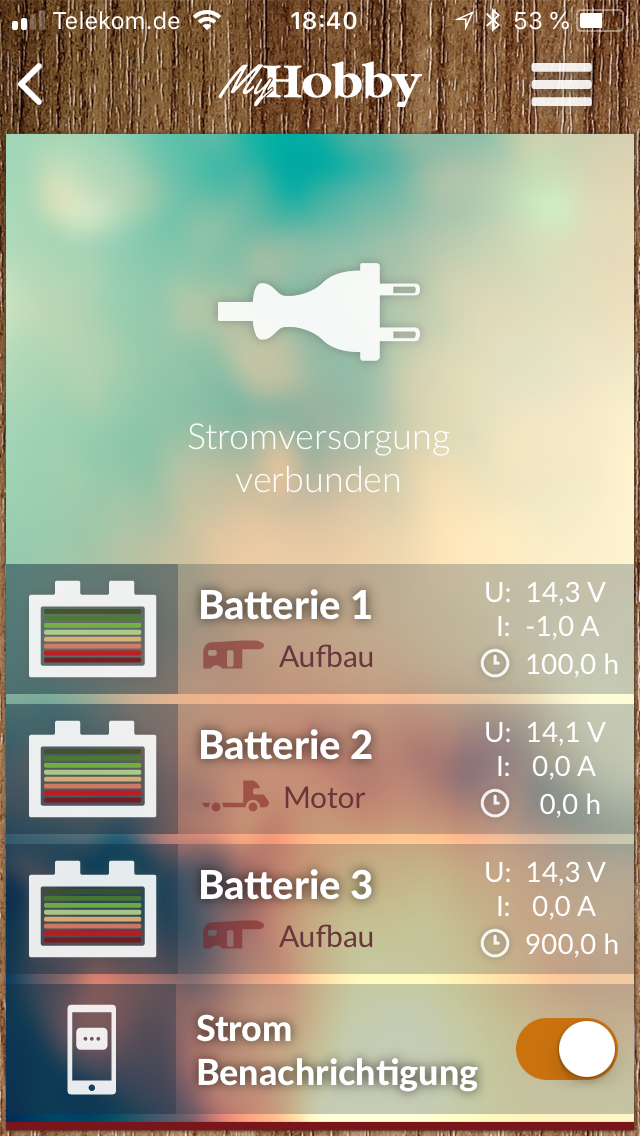The height and width of the screenshot is (1136, 640).
Task: Disable Strom Benachrichtigung switch
Action: (x=566, y=1049)
